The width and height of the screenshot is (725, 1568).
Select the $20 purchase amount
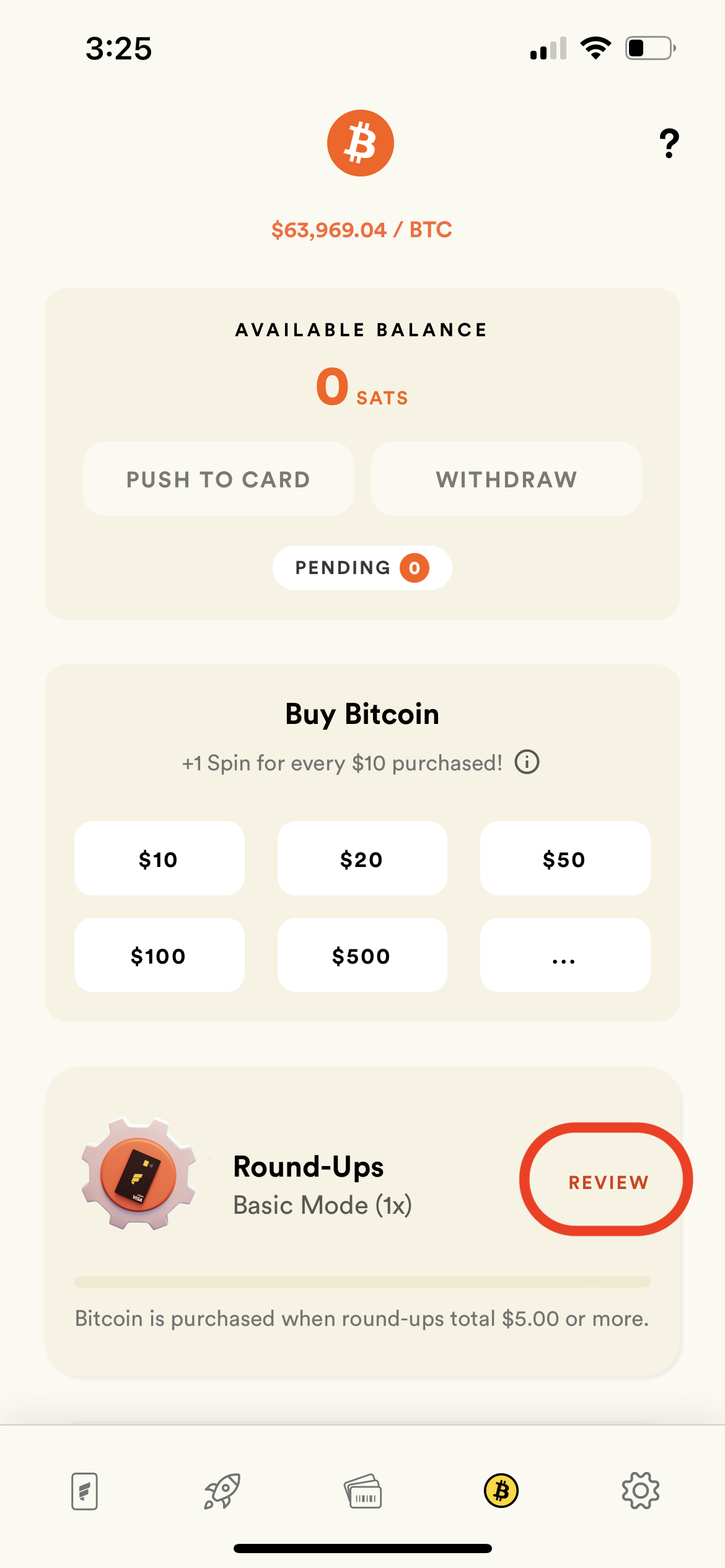pos(362,859)
